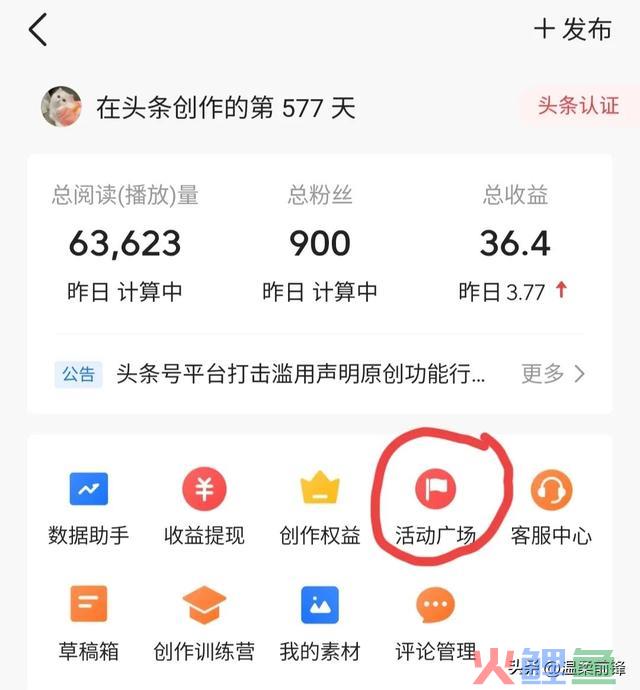Tap 更多 to see more announcements

point(553,374)
